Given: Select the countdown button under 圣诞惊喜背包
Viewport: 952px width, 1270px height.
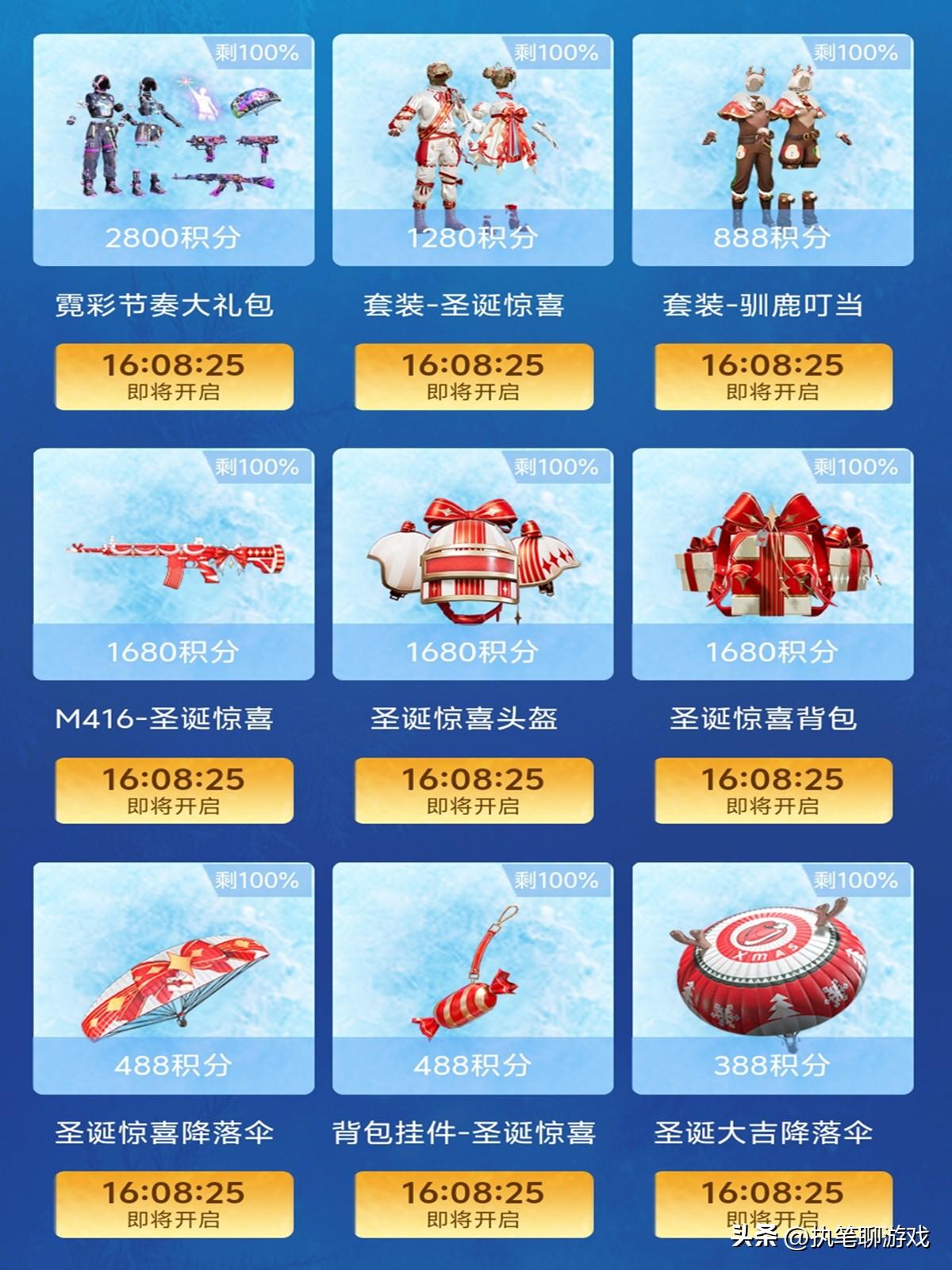Looking at the screenshot, I should coord(773,791).
